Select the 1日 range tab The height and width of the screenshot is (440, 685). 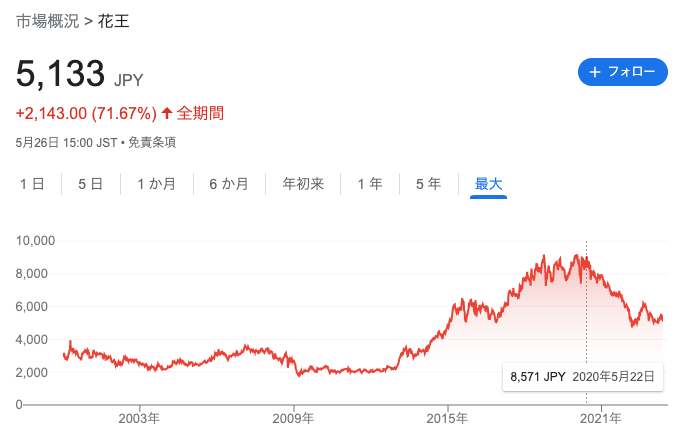[31, 184]
